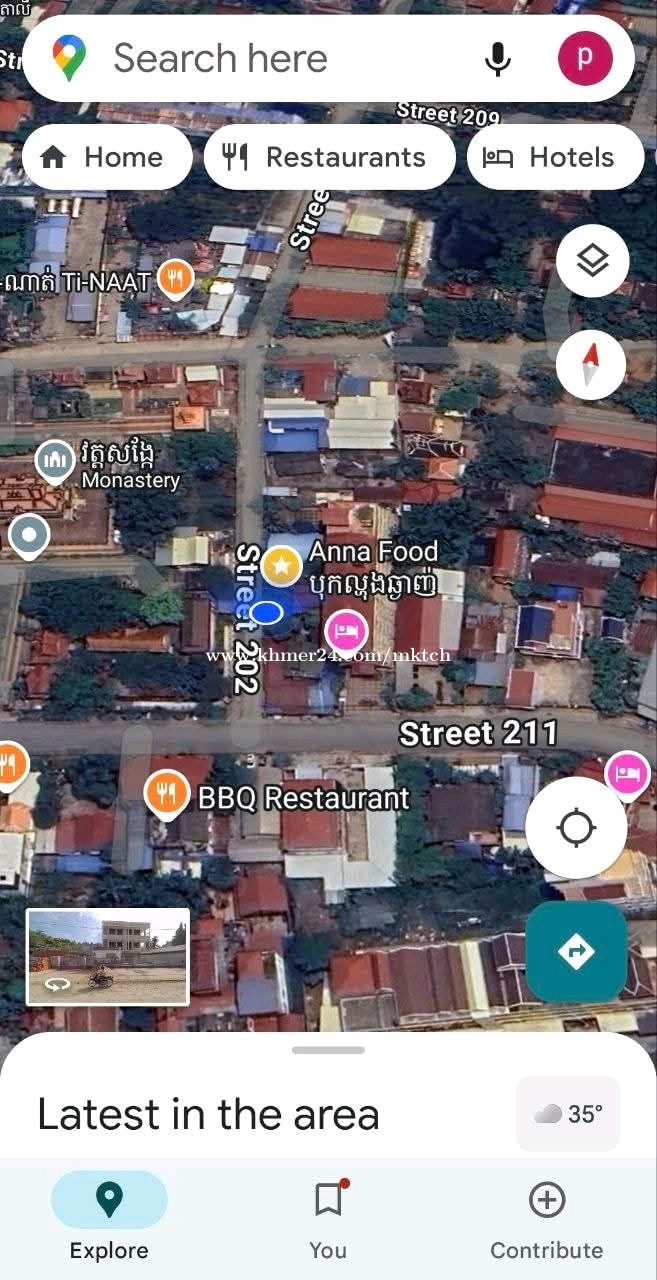
Task: Select the Home chip
Action: pyautogui.click(x=107, y=157)
